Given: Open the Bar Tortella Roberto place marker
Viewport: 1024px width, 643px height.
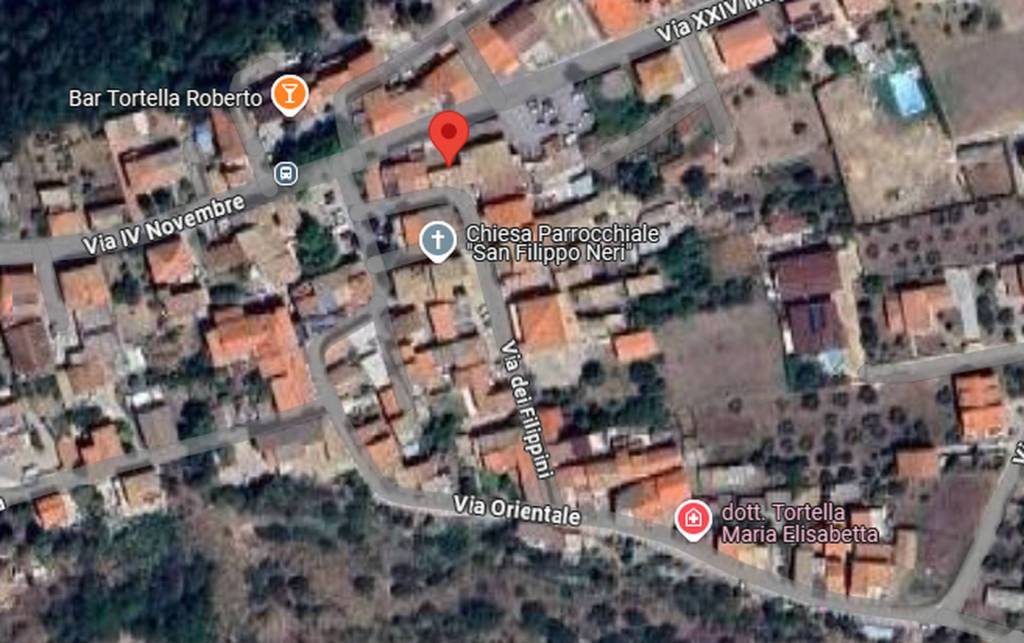Looking at the screenshot, I should (x=289, y=94).
